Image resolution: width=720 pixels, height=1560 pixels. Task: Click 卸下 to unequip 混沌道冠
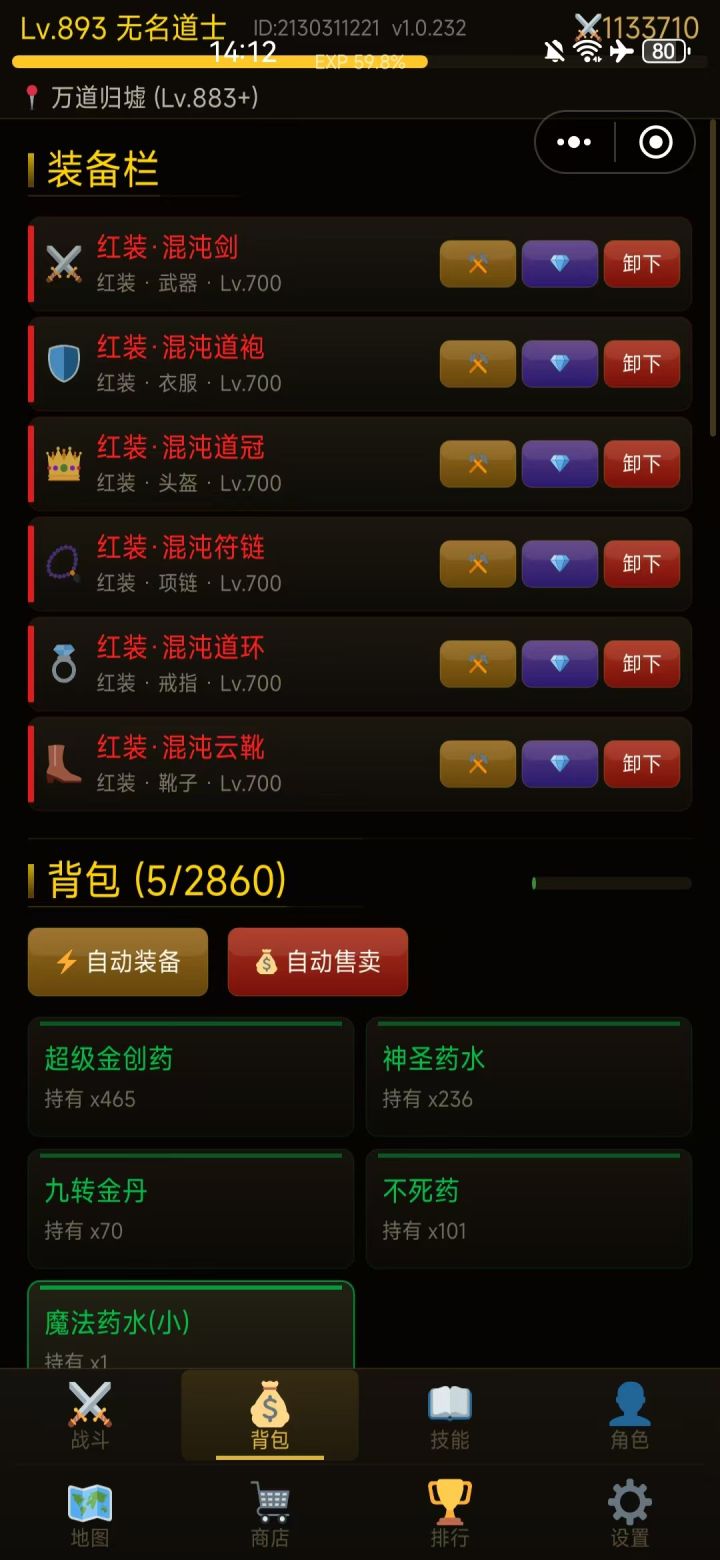click(642, 463)
